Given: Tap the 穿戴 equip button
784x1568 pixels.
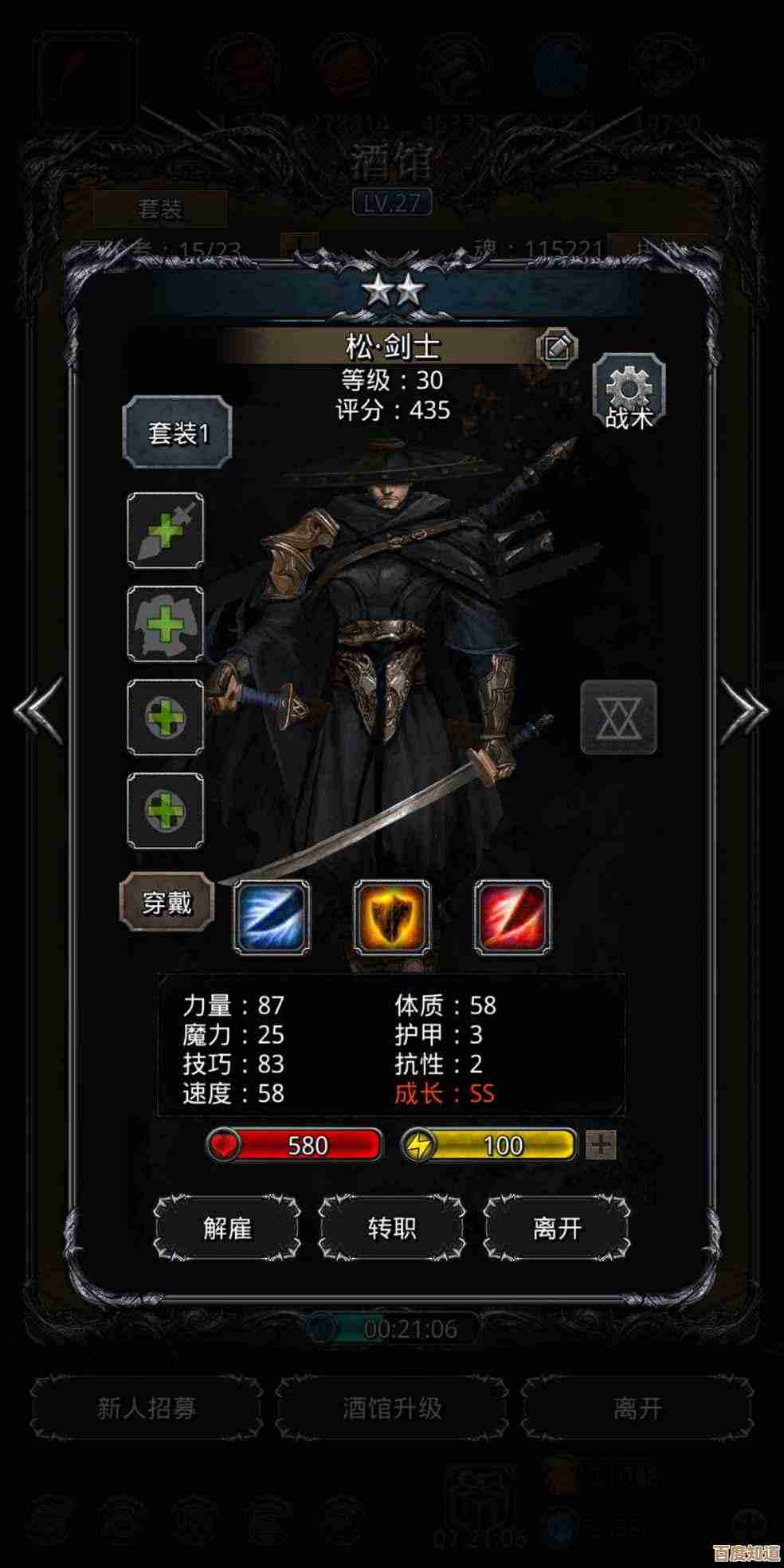Looking at the screenshot, I should pyautogui.click(x=167, y=903).
